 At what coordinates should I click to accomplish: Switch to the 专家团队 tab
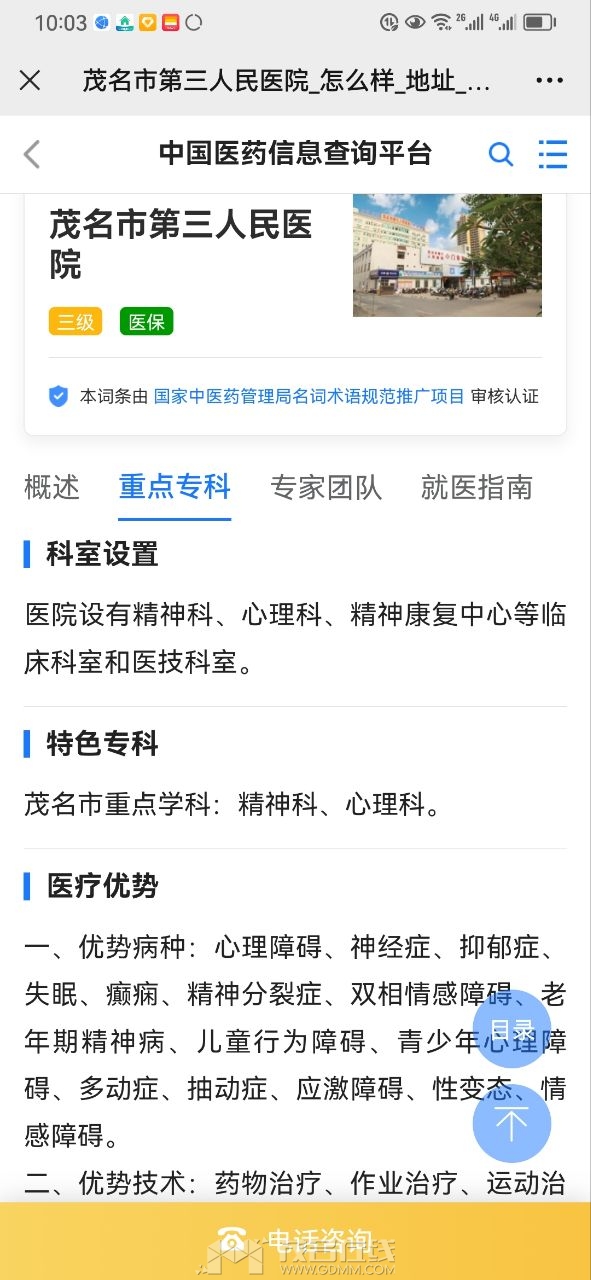pyautogui.click(x=326, y=487)
